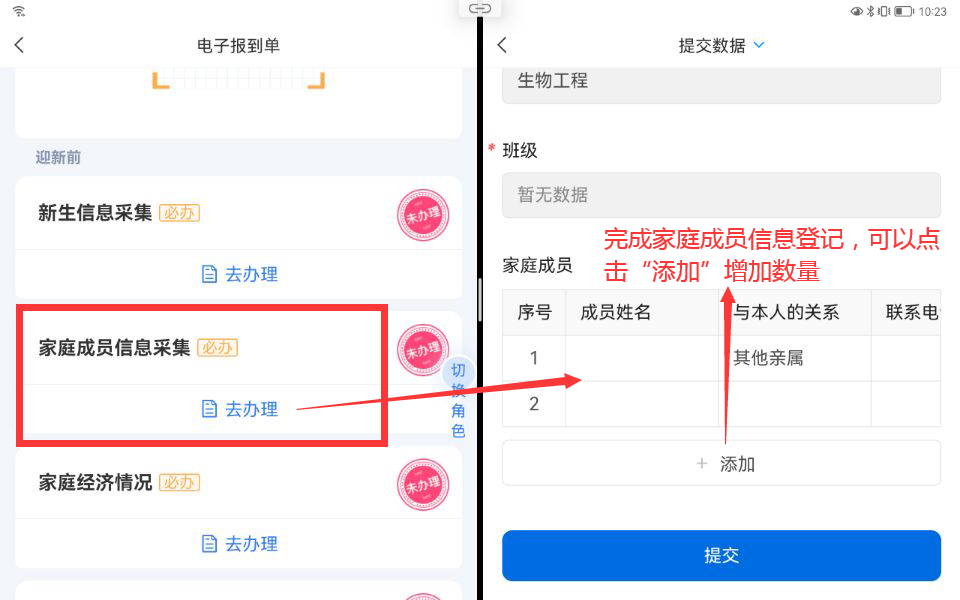This screenshot has width=960, height=600.
Task: Go back from the 提交数据 page
Action: point(502,45)
